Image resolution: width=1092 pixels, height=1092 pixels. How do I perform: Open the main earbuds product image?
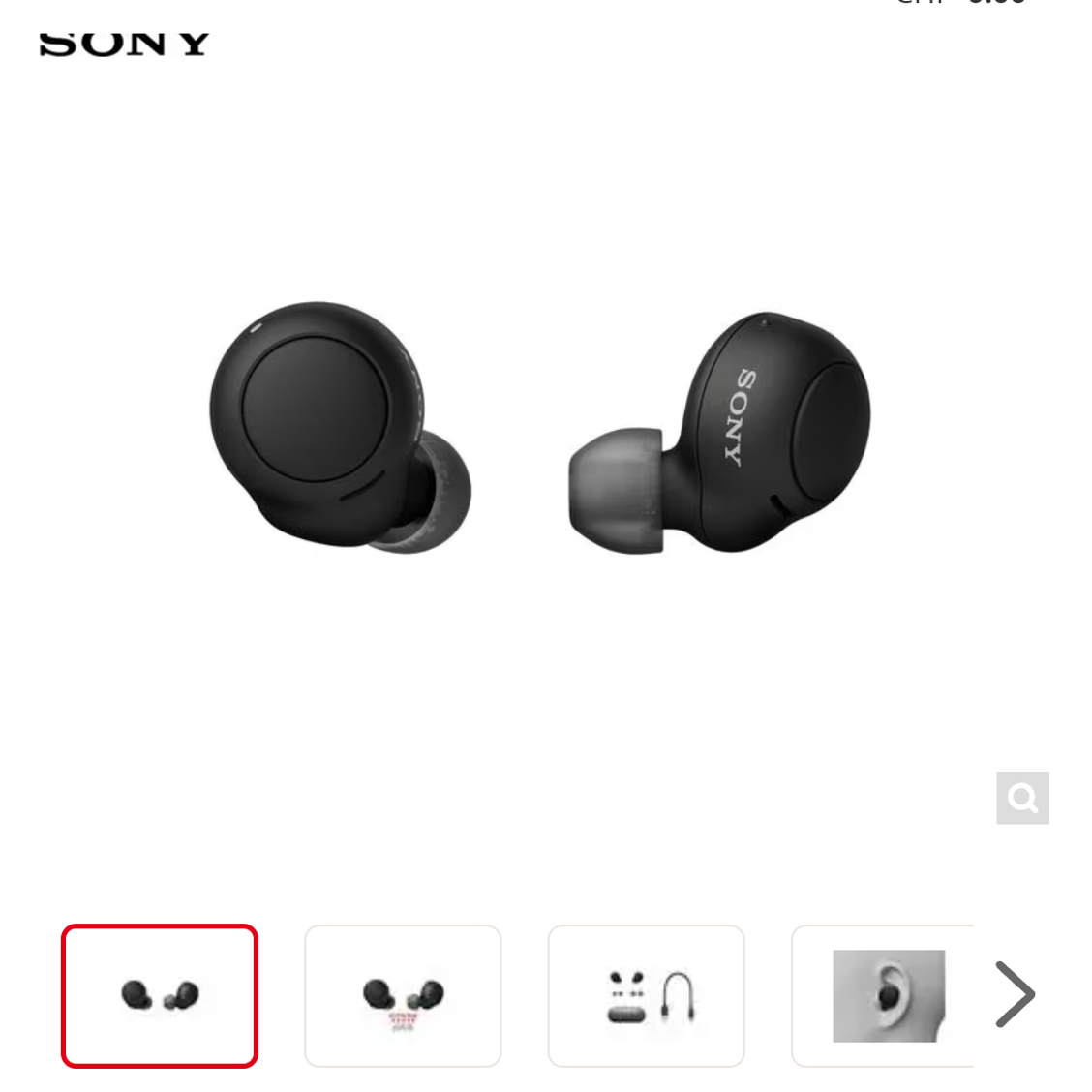[540, 428]
